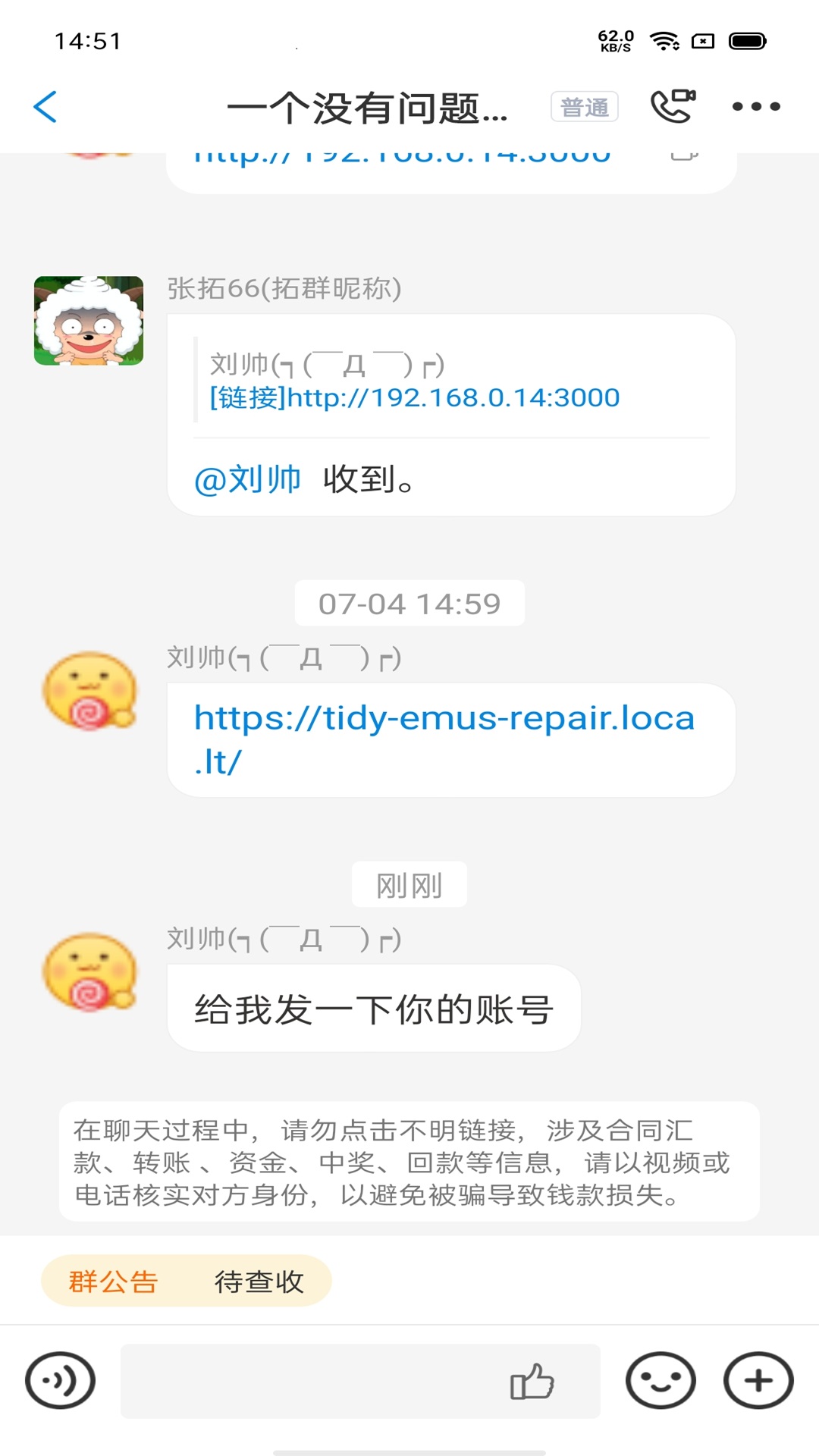819x1456 pixels.
Task: Open the chat title to view group info
Action: (369, 108)
